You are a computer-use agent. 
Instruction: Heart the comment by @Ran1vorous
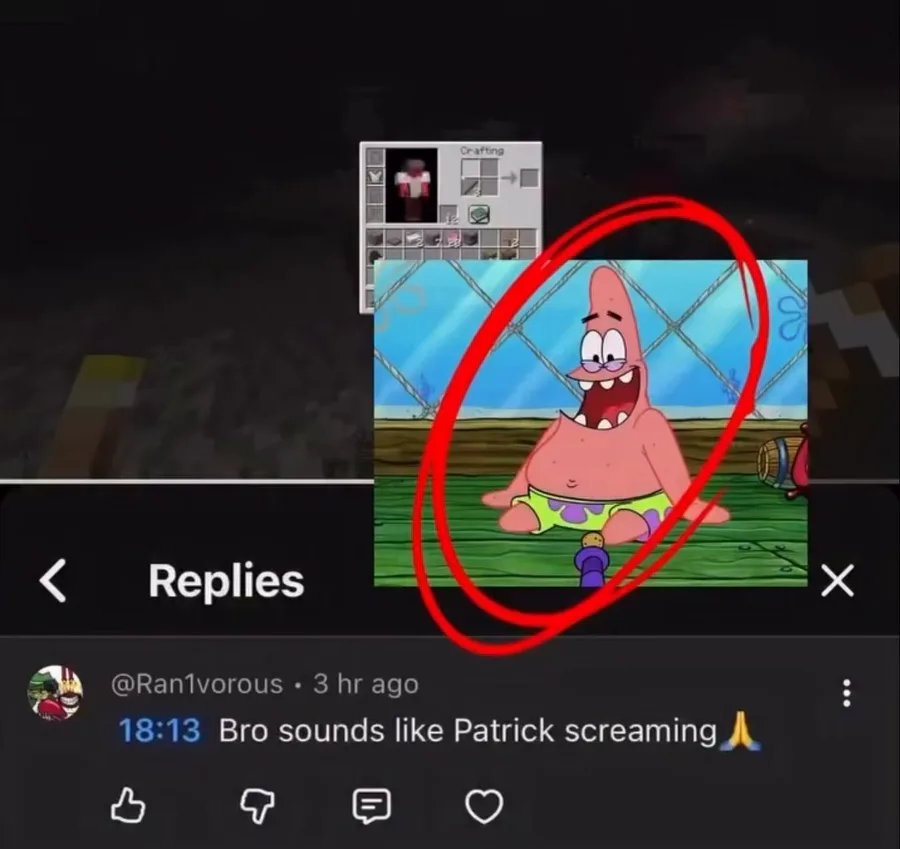pos(484,806)
